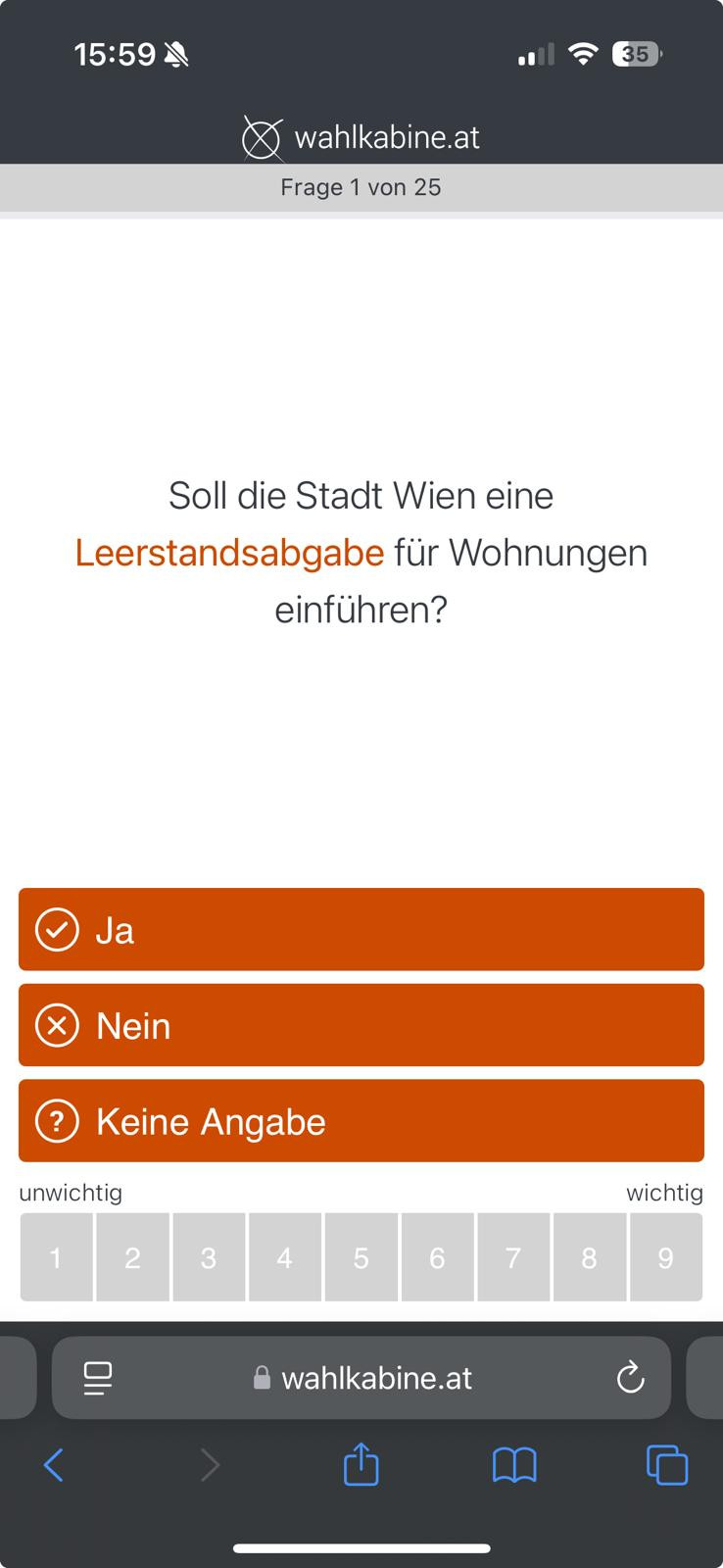723x1568 pixels.
Task: Rate the question importance as 8
Action: pos(590,1257)
